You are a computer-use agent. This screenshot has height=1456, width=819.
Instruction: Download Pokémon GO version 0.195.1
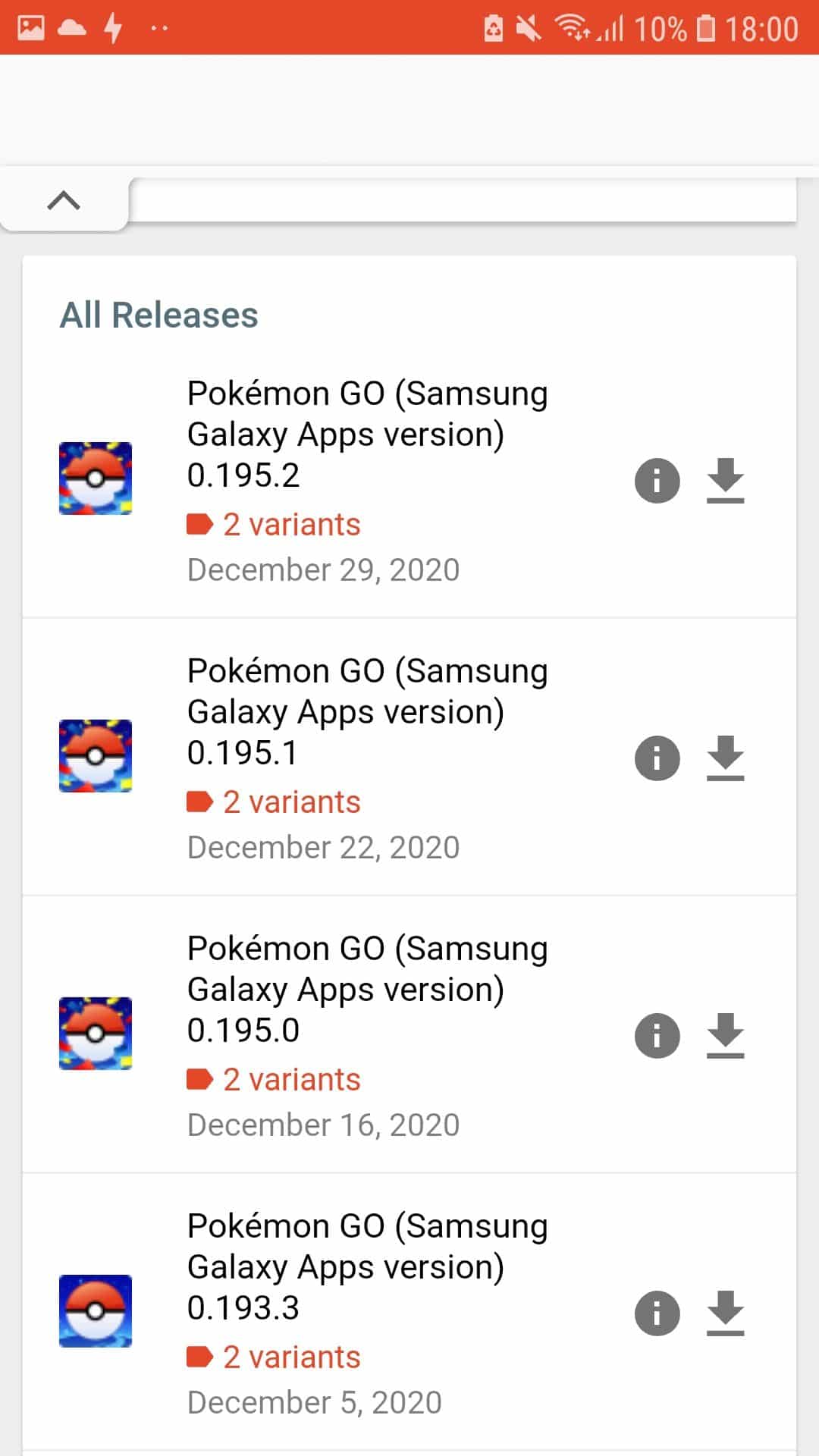(x=725, y=758)
